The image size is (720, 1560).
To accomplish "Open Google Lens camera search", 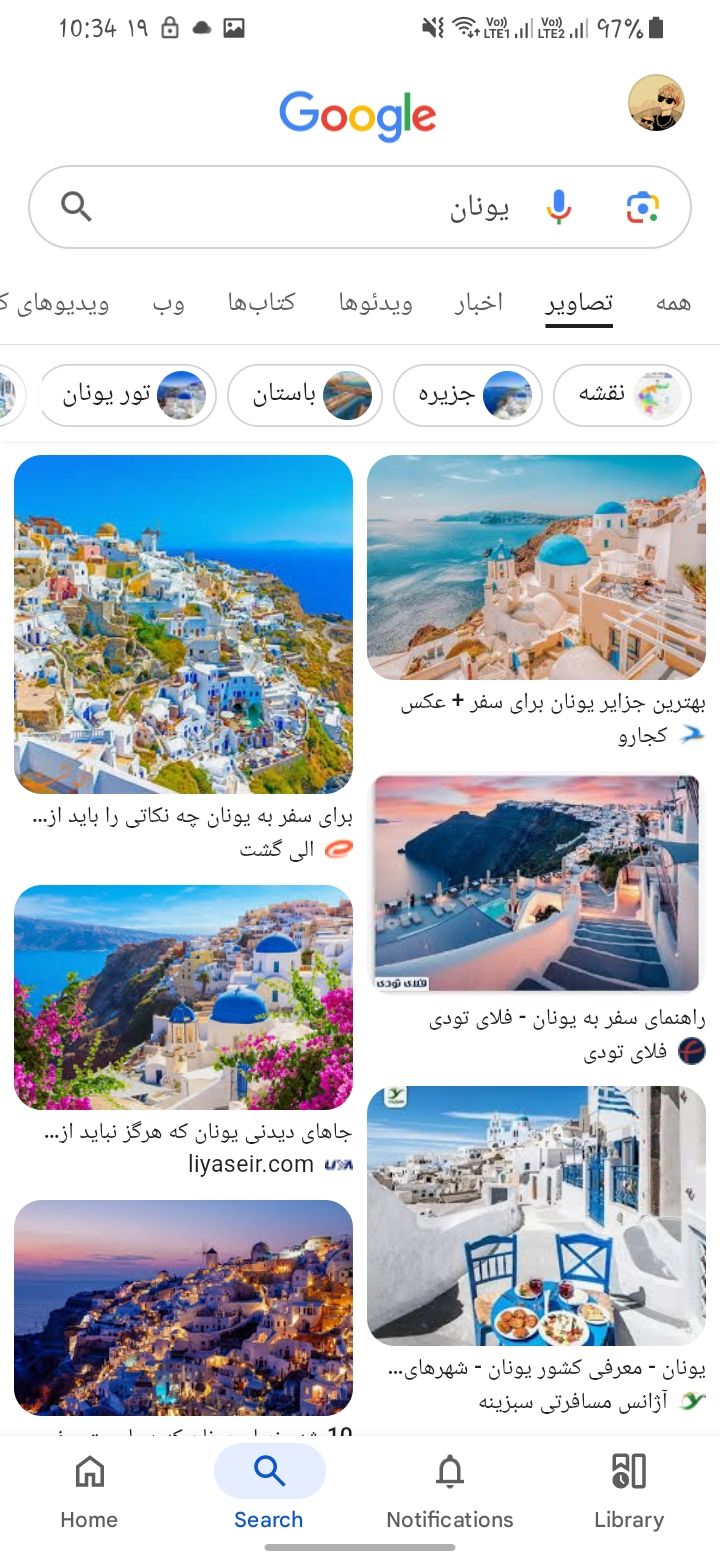I will point(643,207).
